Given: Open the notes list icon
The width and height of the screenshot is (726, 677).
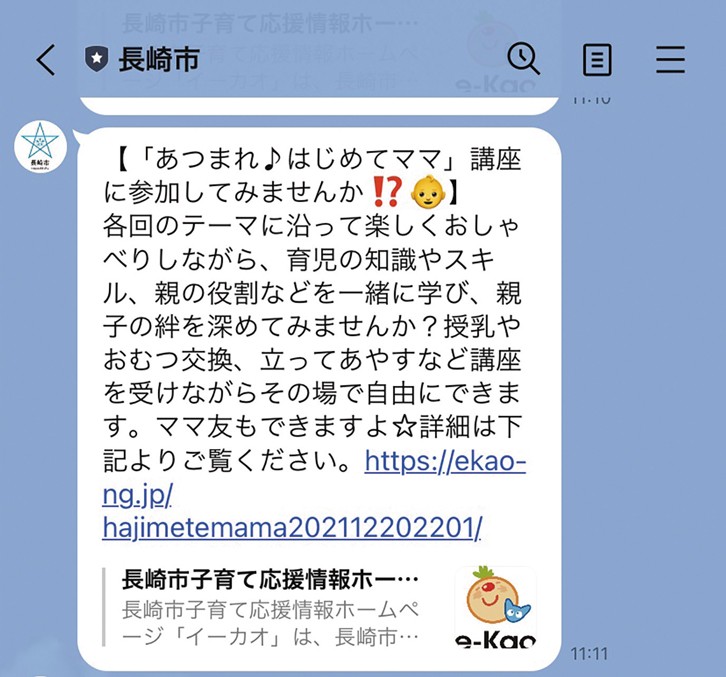Looking at the screenshot, I should pyautogui.click(x=597, y=60).
